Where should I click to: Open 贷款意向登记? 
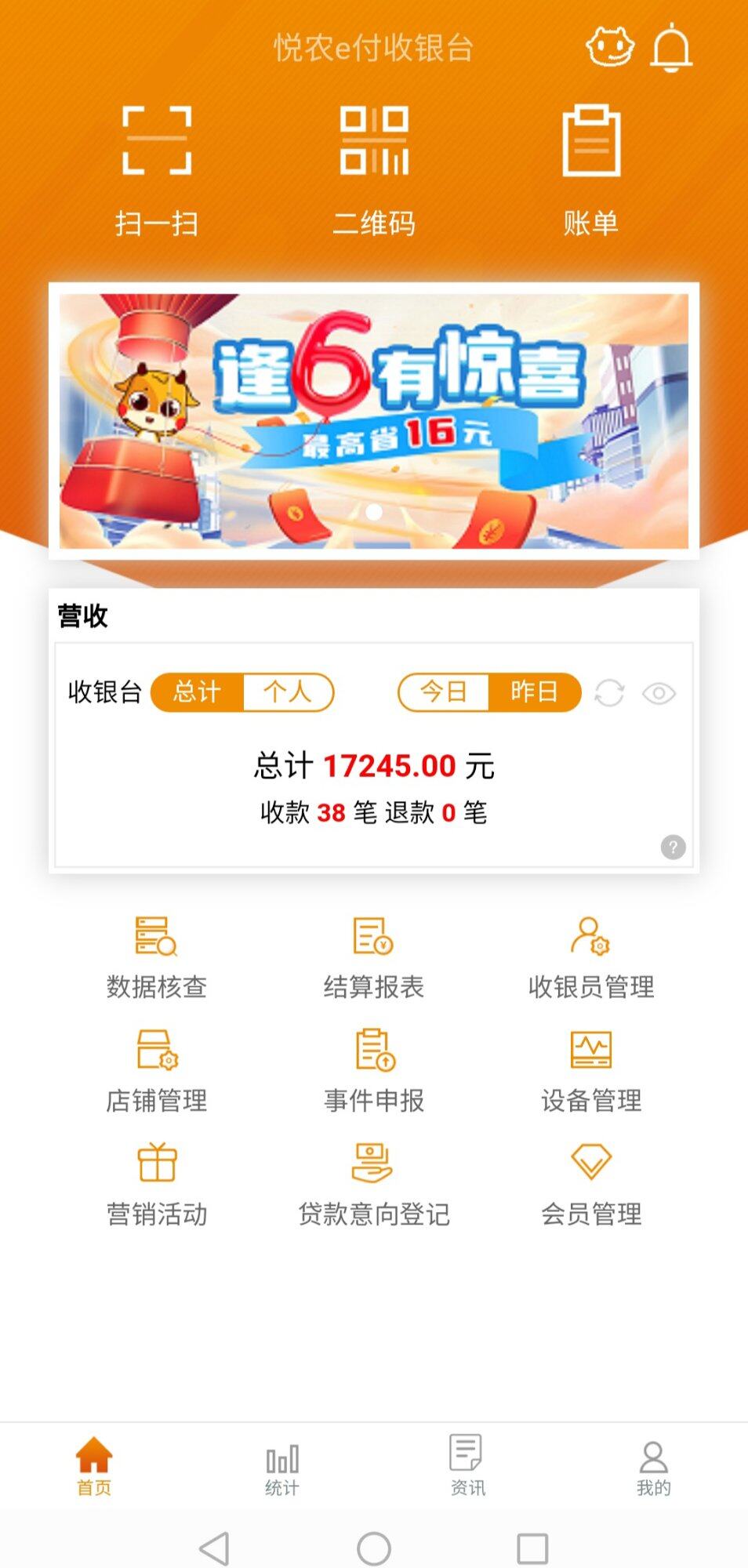[374, 1184]
